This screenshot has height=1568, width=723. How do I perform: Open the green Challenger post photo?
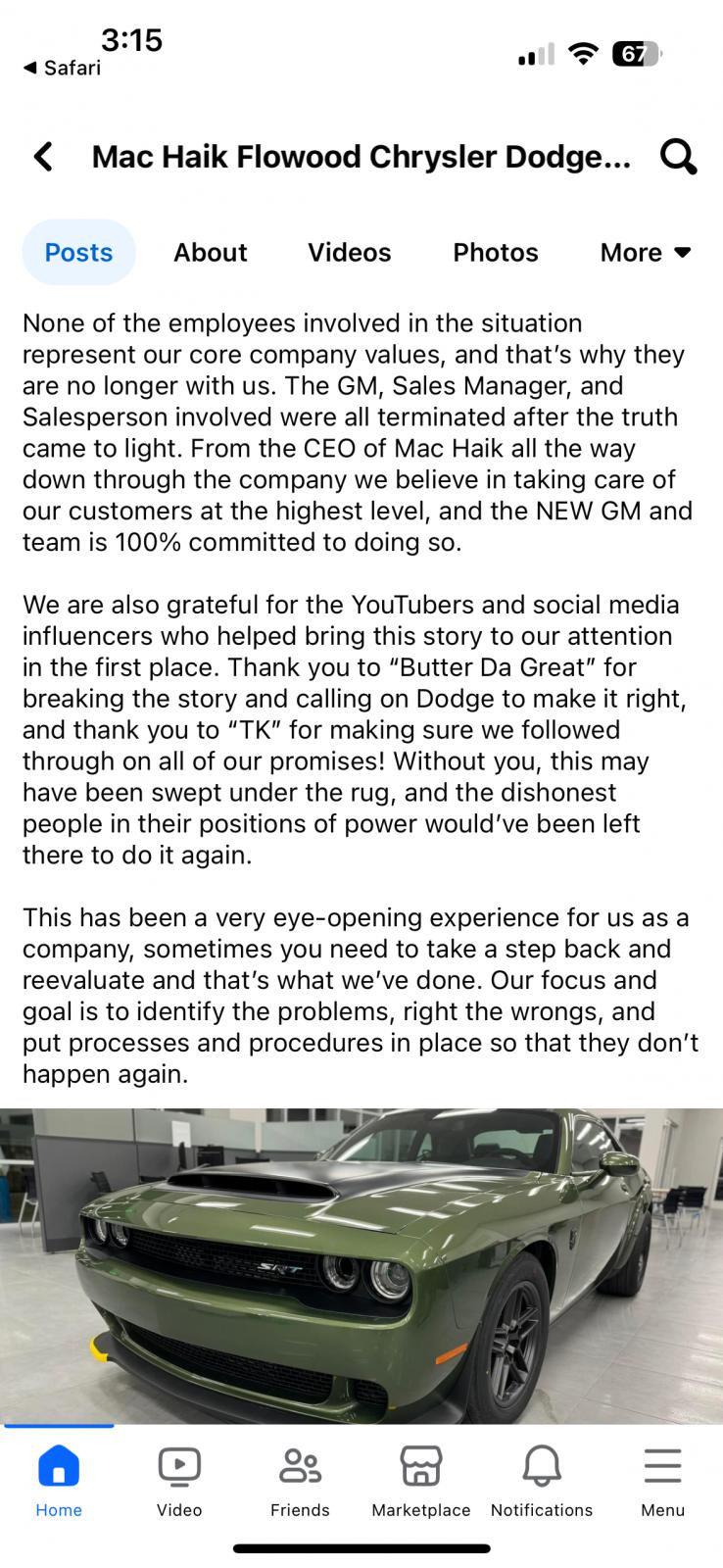pos(361,1264)
